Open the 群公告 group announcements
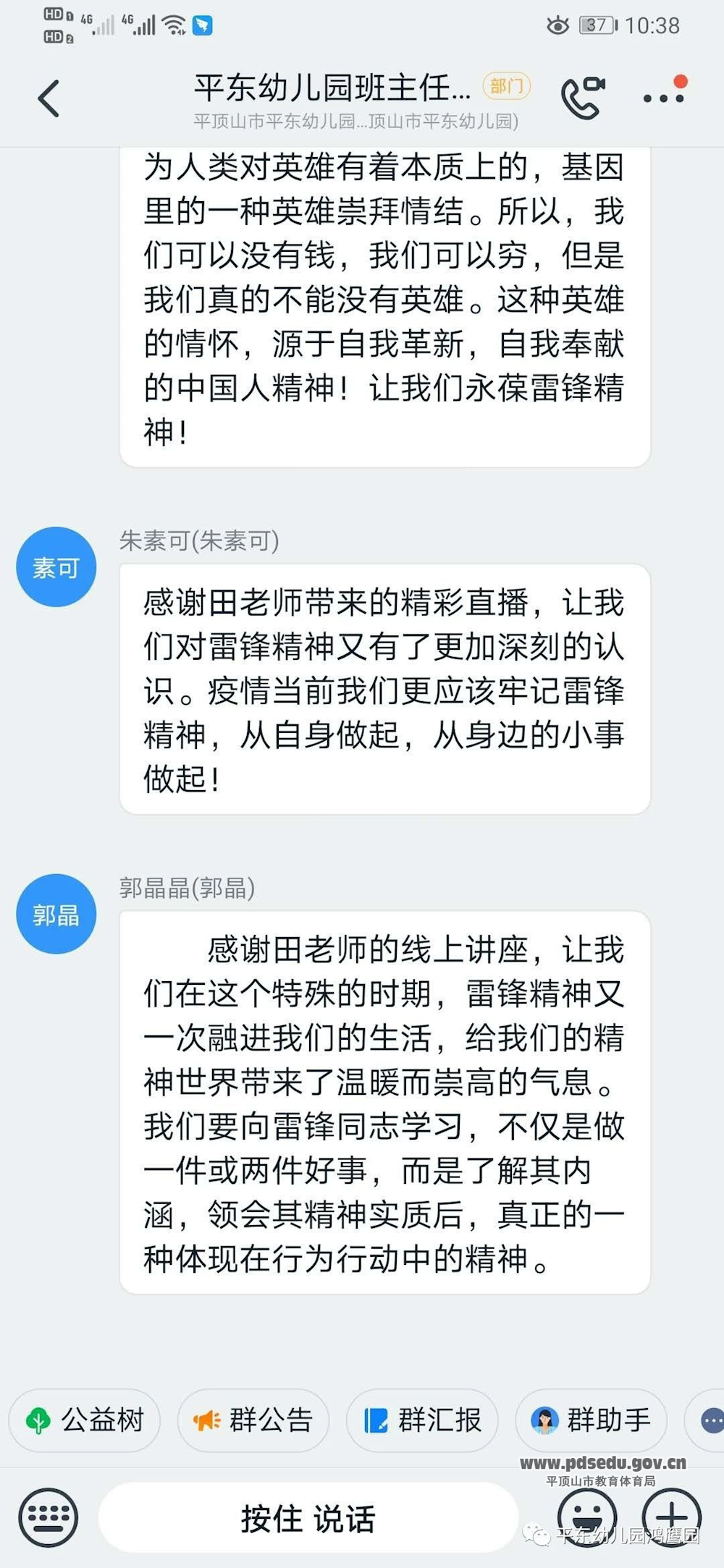The image size is (724, 1568). coord(253,1420)
